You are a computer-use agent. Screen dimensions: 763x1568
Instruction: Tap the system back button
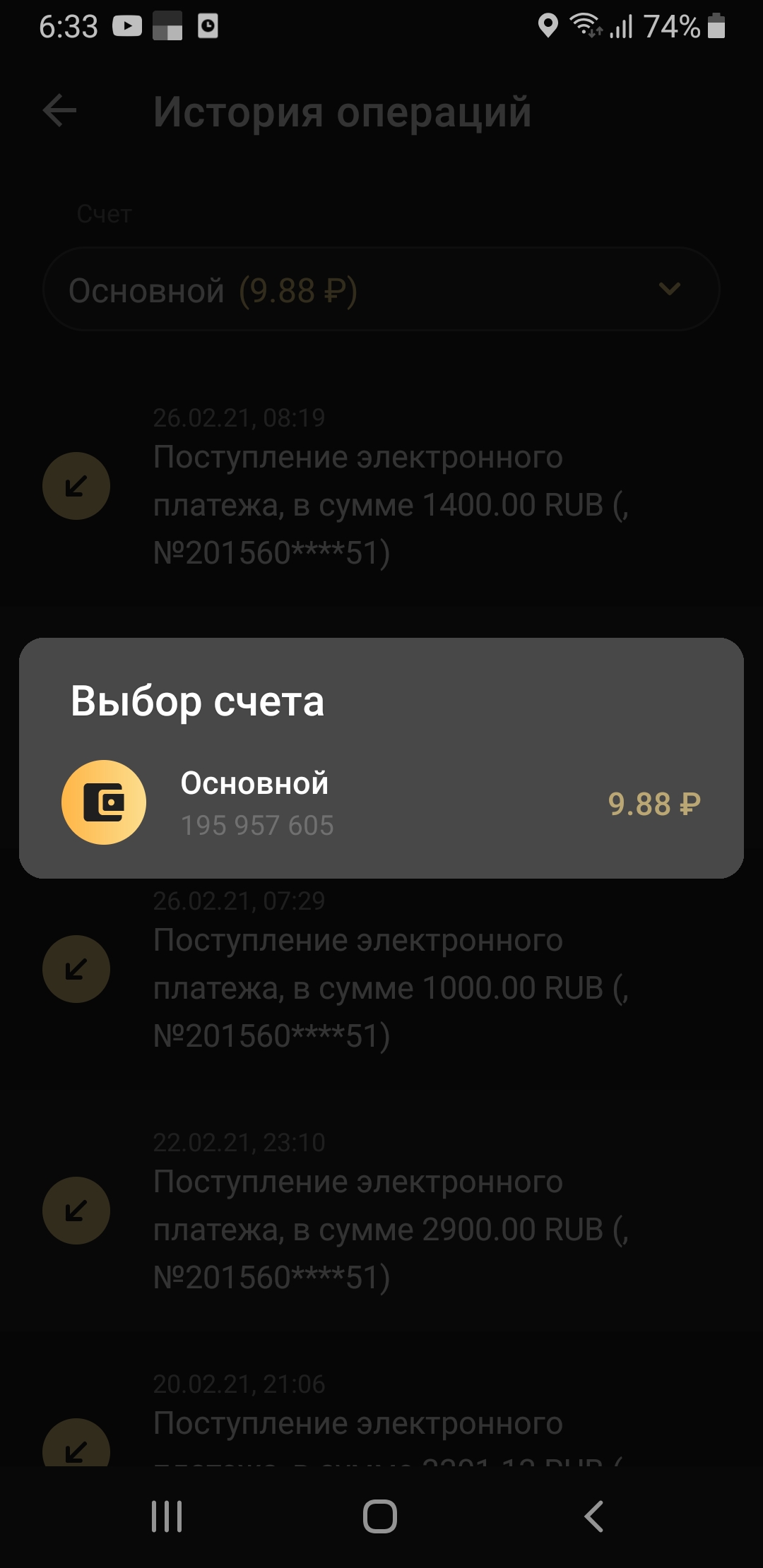click(593, 1516)
